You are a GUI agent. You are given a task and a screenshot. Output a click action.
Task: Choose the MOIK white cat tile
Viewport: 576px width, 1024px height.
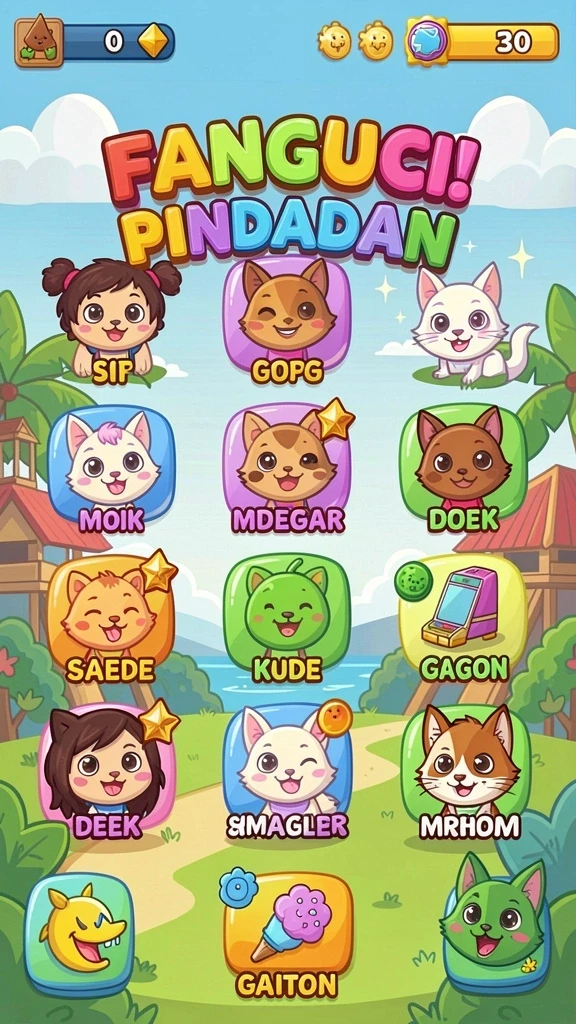tap(111, 467)
